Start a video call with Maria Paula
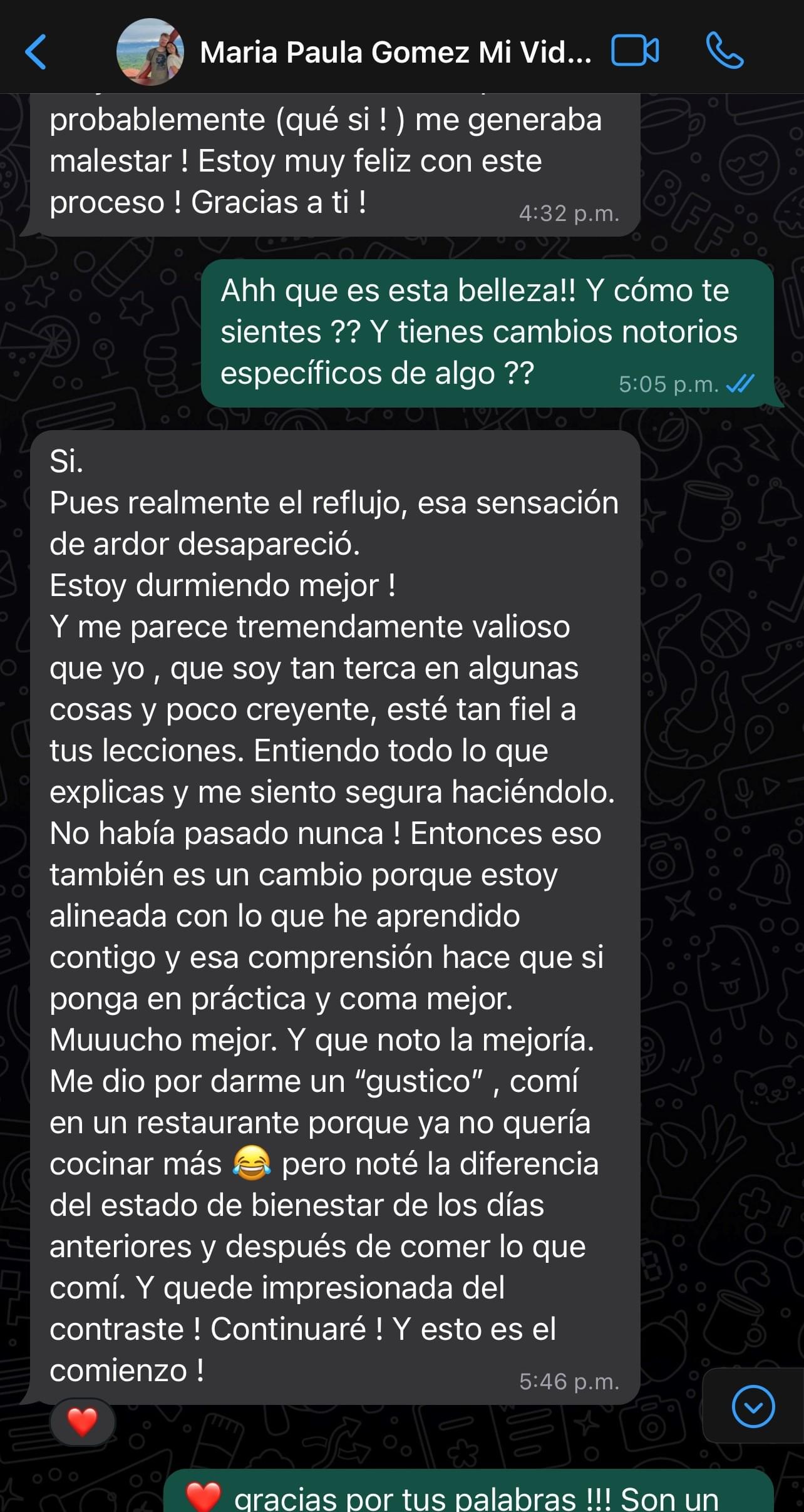Viewport: 804px width, 1512px height. pos(635,51)
